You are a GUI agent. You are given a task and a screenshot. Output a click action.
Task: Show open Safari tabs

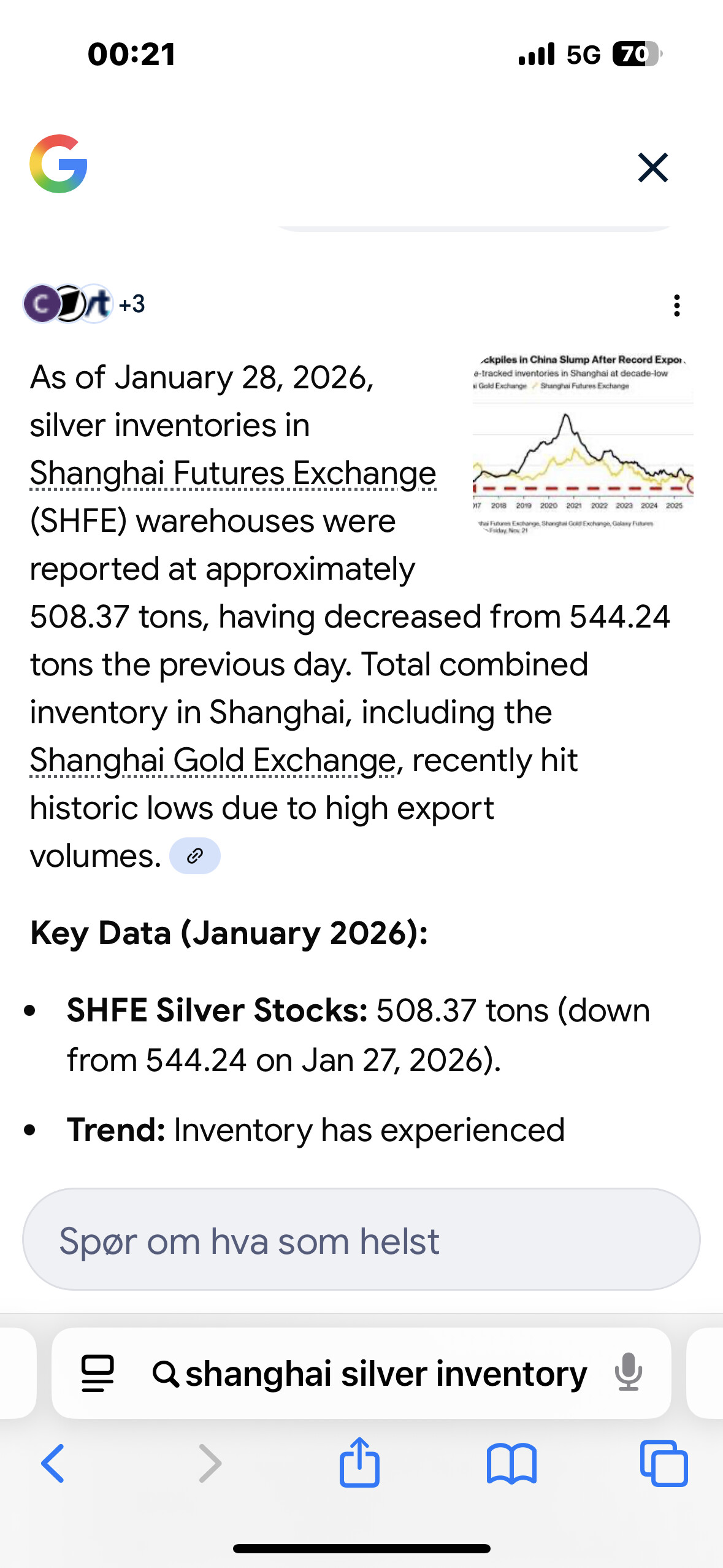point(664,1463)
